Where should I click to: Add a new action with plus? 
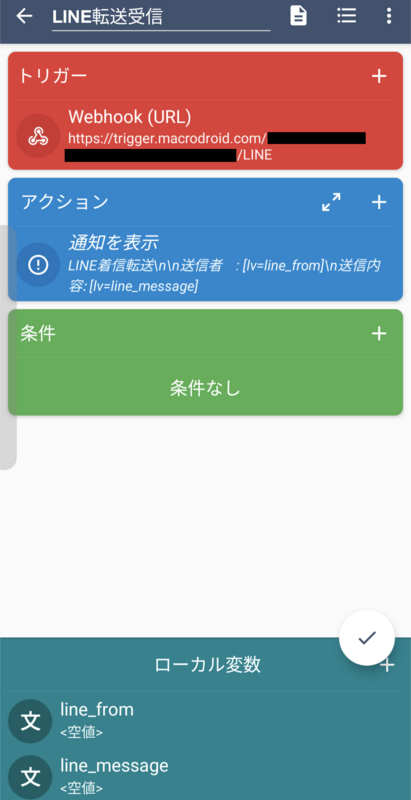(x=379, y=203)
